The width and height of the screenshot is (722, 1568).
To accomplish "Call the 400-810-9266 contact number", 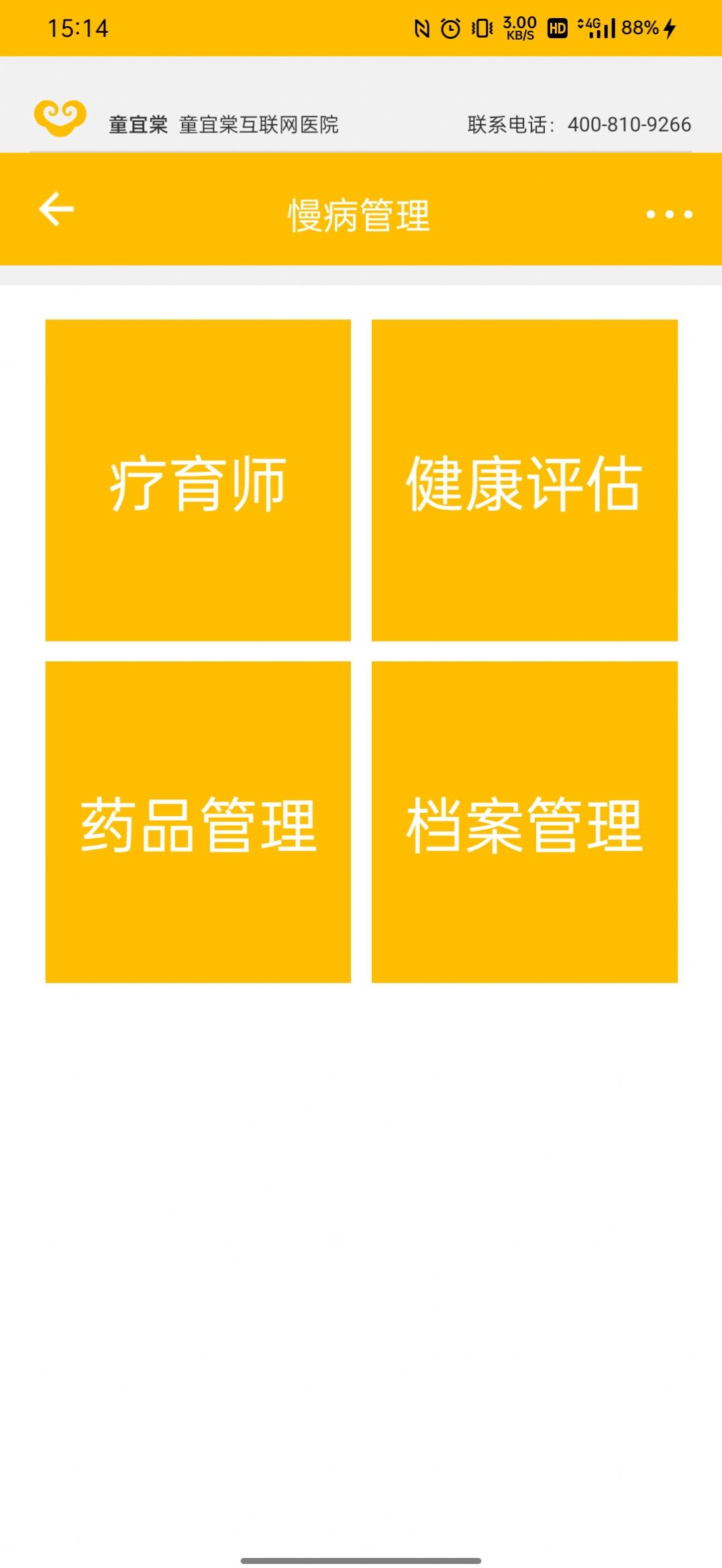I will [x=629, y=125].
